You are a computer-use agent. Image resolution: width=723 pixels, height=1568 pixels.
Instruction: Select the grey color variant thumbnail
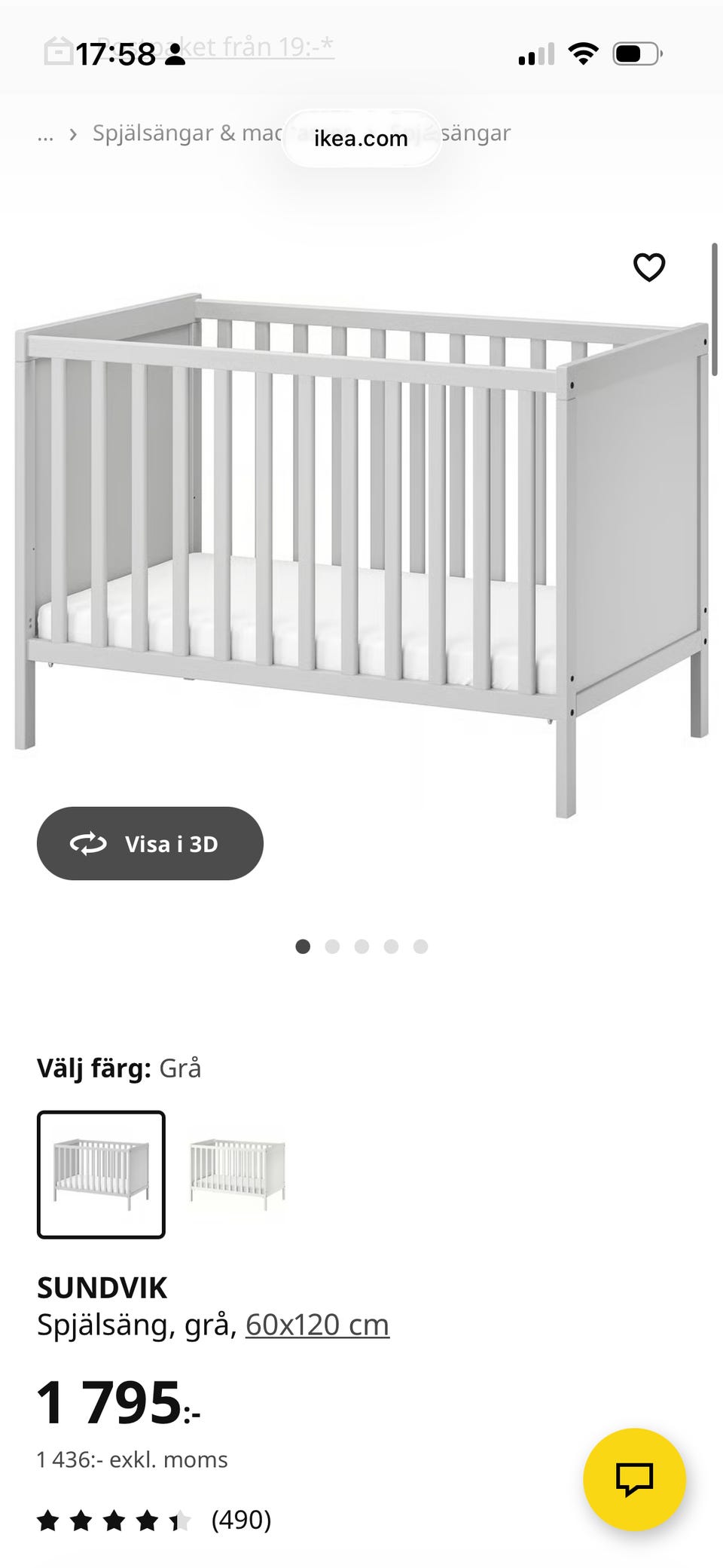pyautogui.click(x=101, y=1174)
